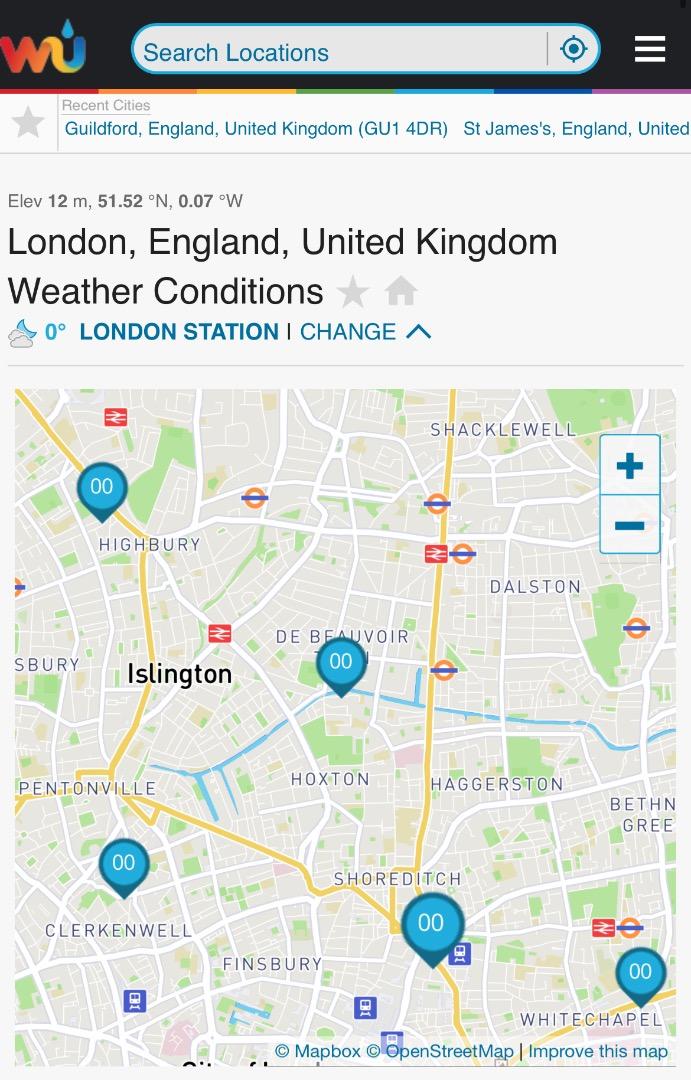
Task: Select the station marker near Clerkenwell
Action: click(123, 863)
